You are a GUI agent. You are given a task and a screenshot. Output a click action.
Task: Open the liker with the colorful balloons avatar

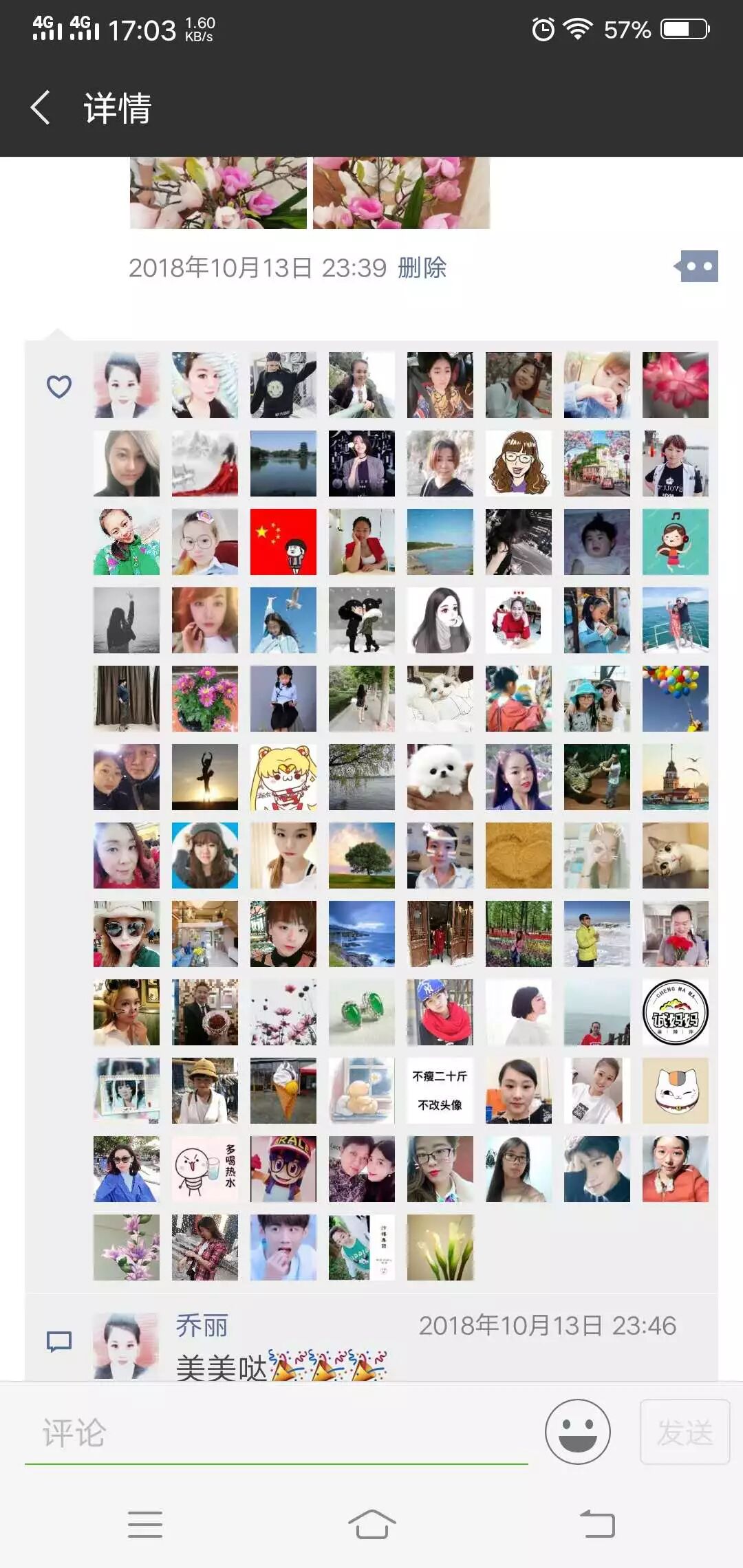[675, 699]
